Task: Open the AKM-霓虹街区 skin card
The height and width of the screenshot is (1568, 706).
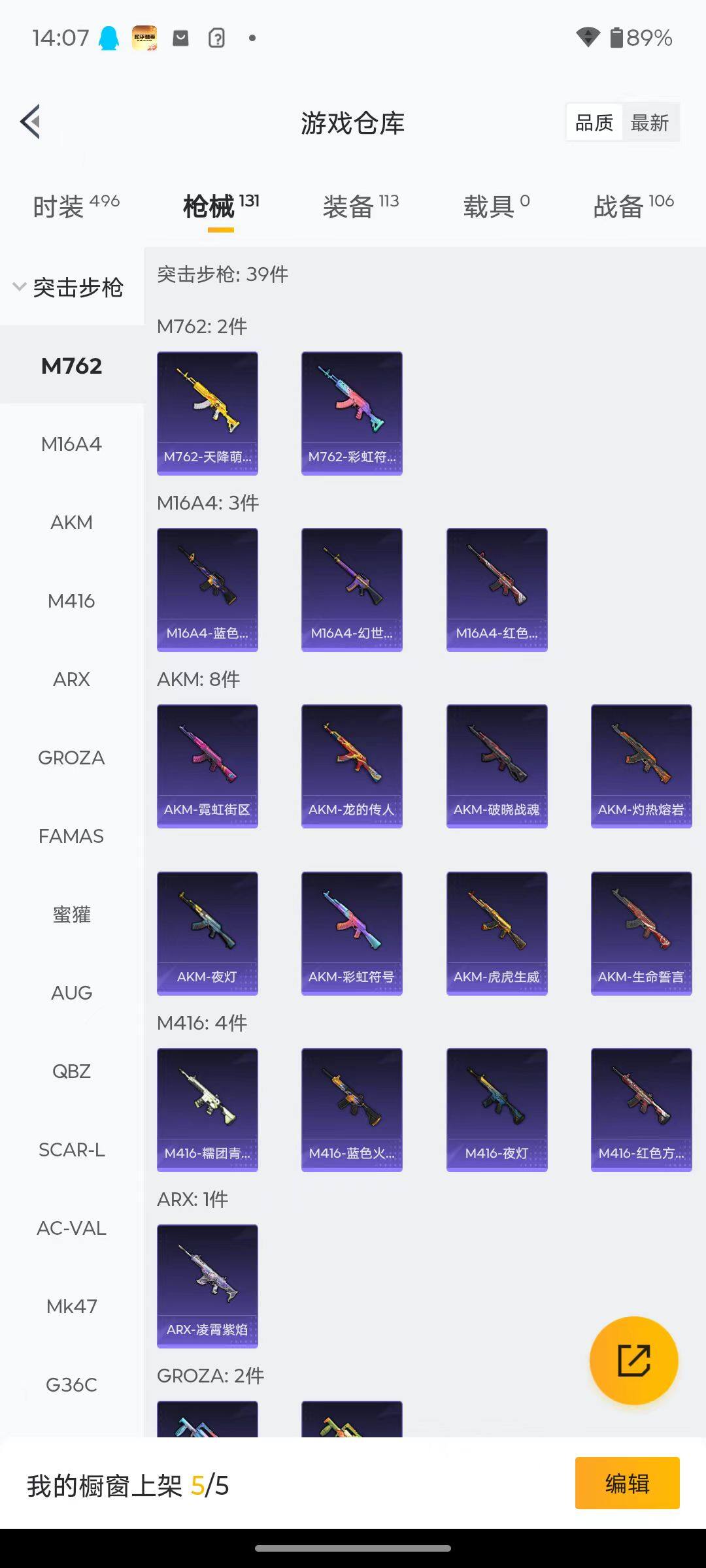Action: (x=207, y=766)
